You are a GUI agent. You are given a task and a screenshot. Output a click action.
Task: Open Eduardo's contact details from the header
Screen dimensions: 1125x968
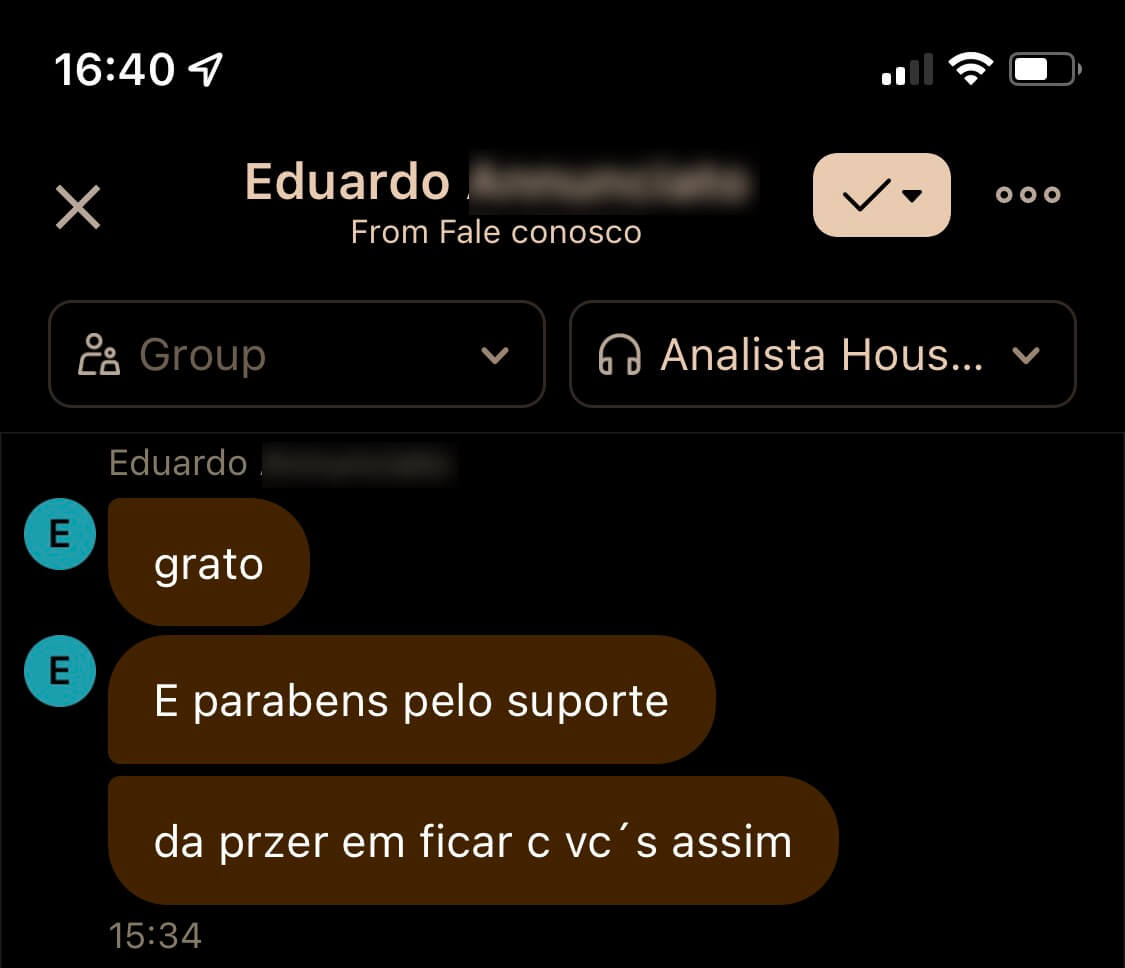pyautogui.click(x=497, y=183)
